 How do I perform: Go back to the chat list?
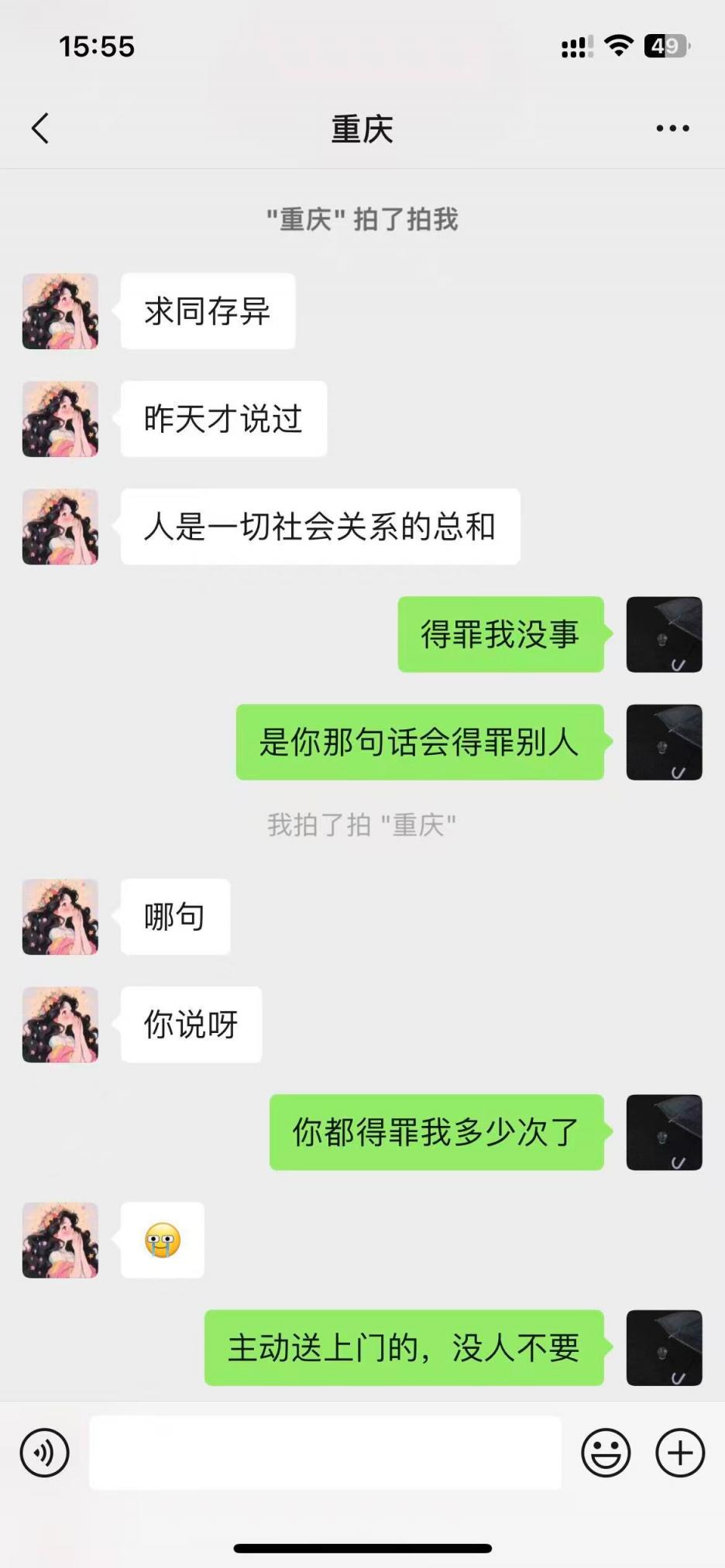[x=40, y=129]
